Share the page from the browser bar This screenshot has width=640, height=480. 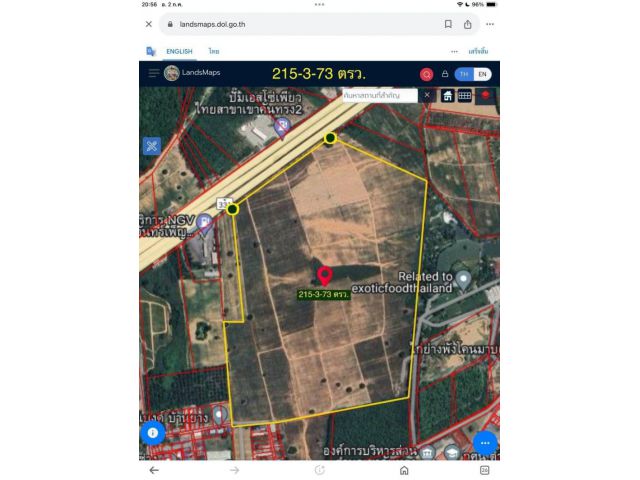469,24
